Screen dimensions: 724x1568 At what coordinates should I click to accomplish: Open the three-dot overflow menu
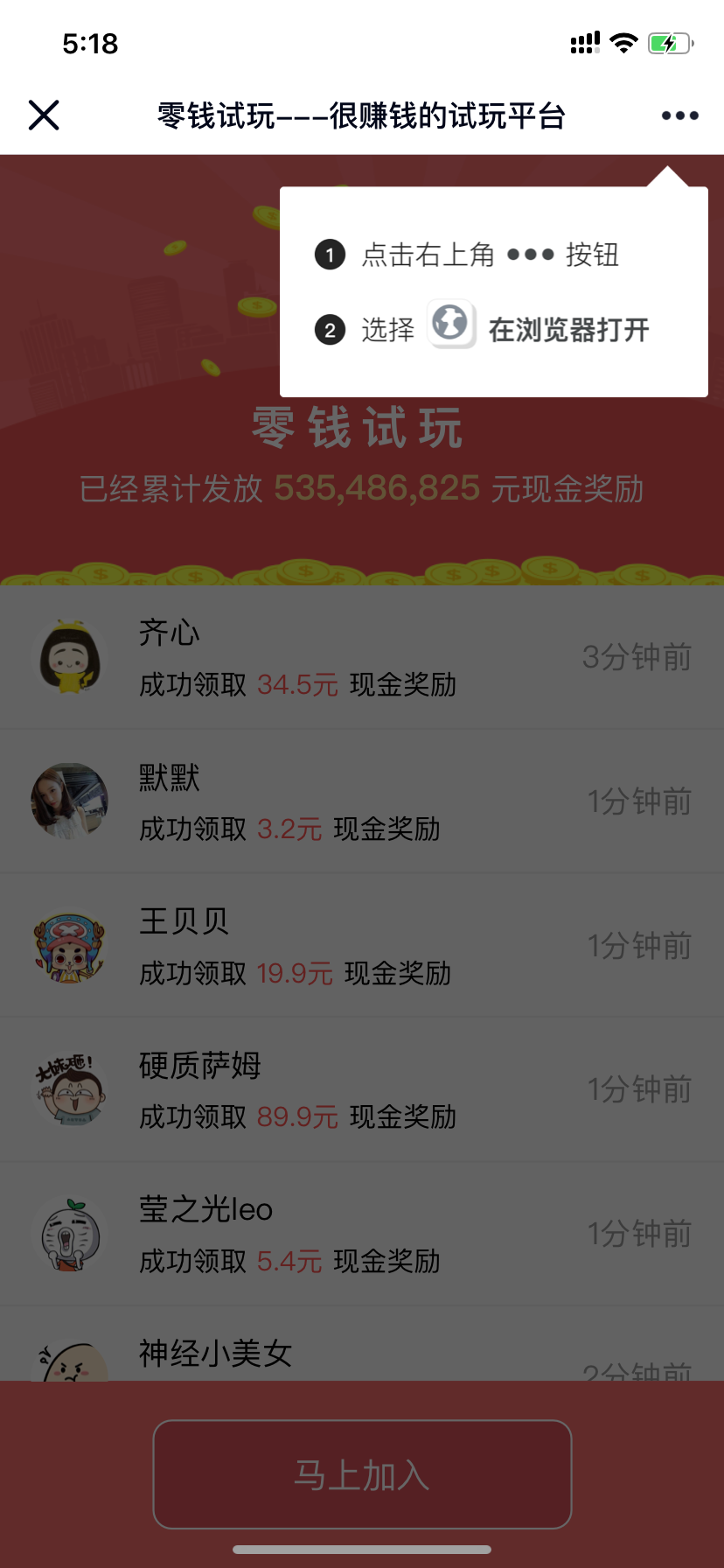(679, 115)
